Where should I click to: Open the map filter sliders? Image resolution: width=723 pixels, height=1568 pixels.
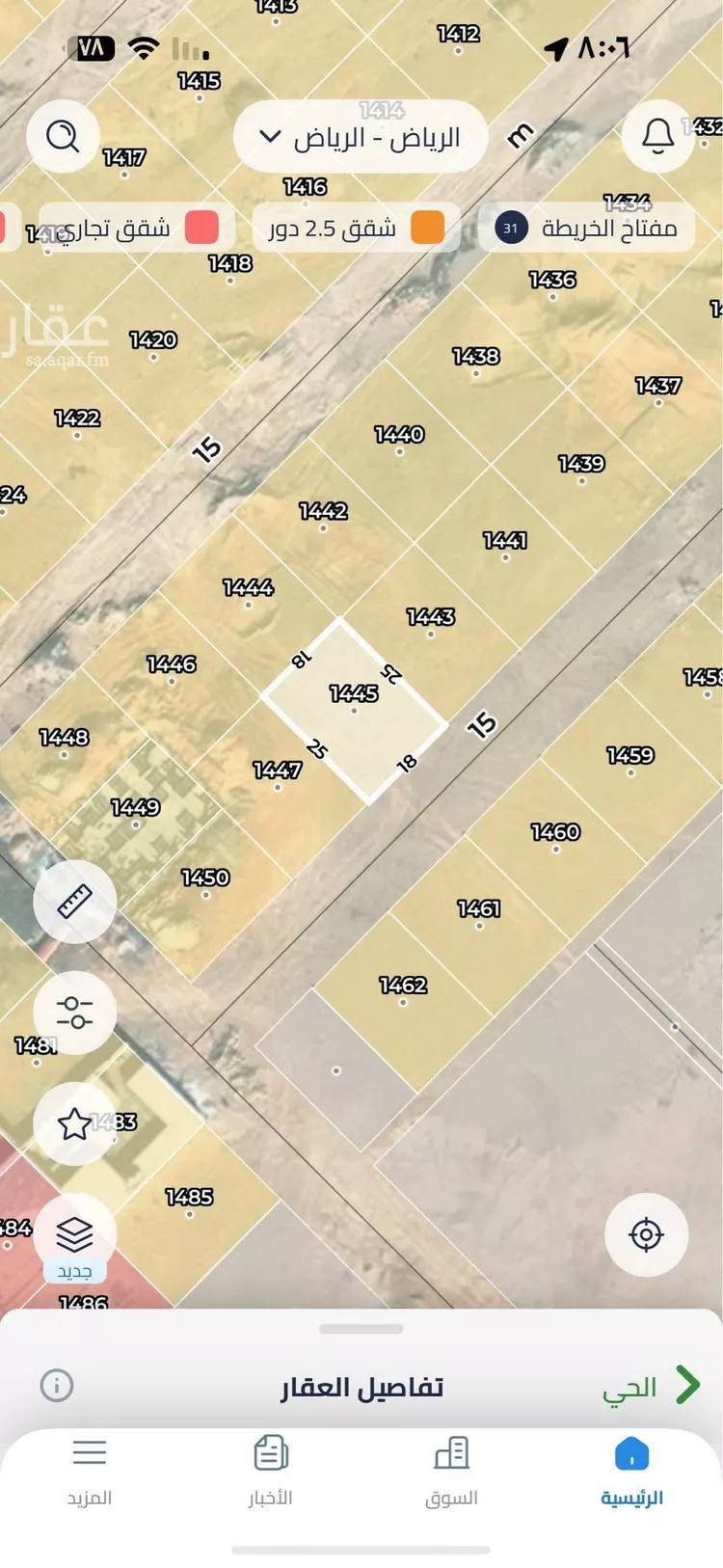coord(75,1012)
